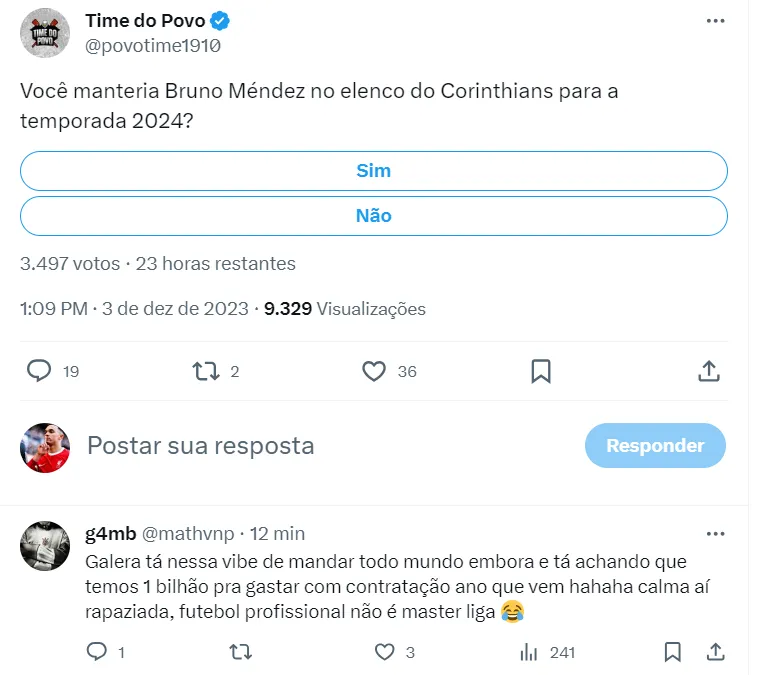
Task: Like g4mb's comment
Action: point(385,652)
